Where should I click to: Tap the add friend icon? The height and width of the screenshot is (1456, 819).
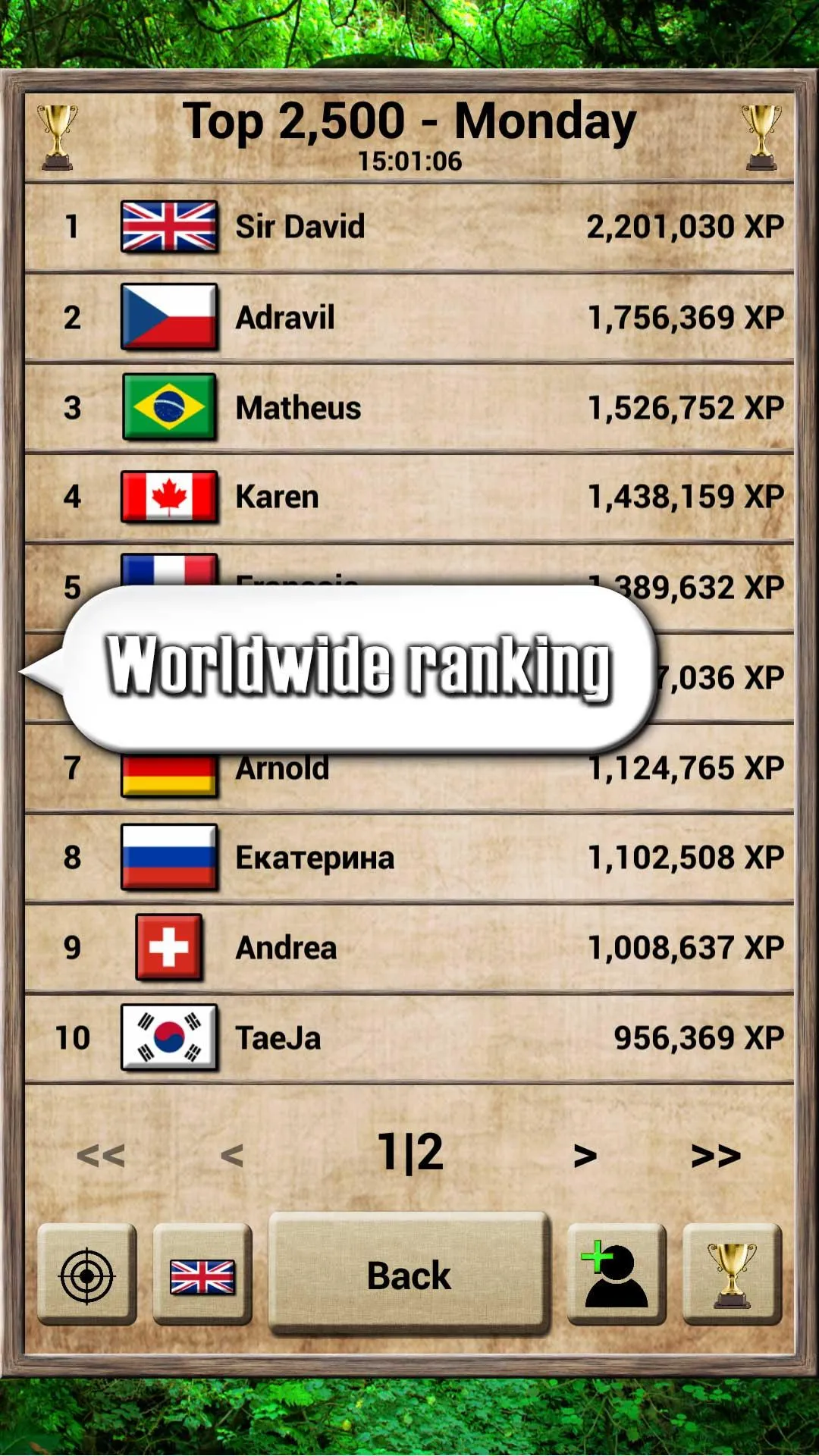(616, 1276)
